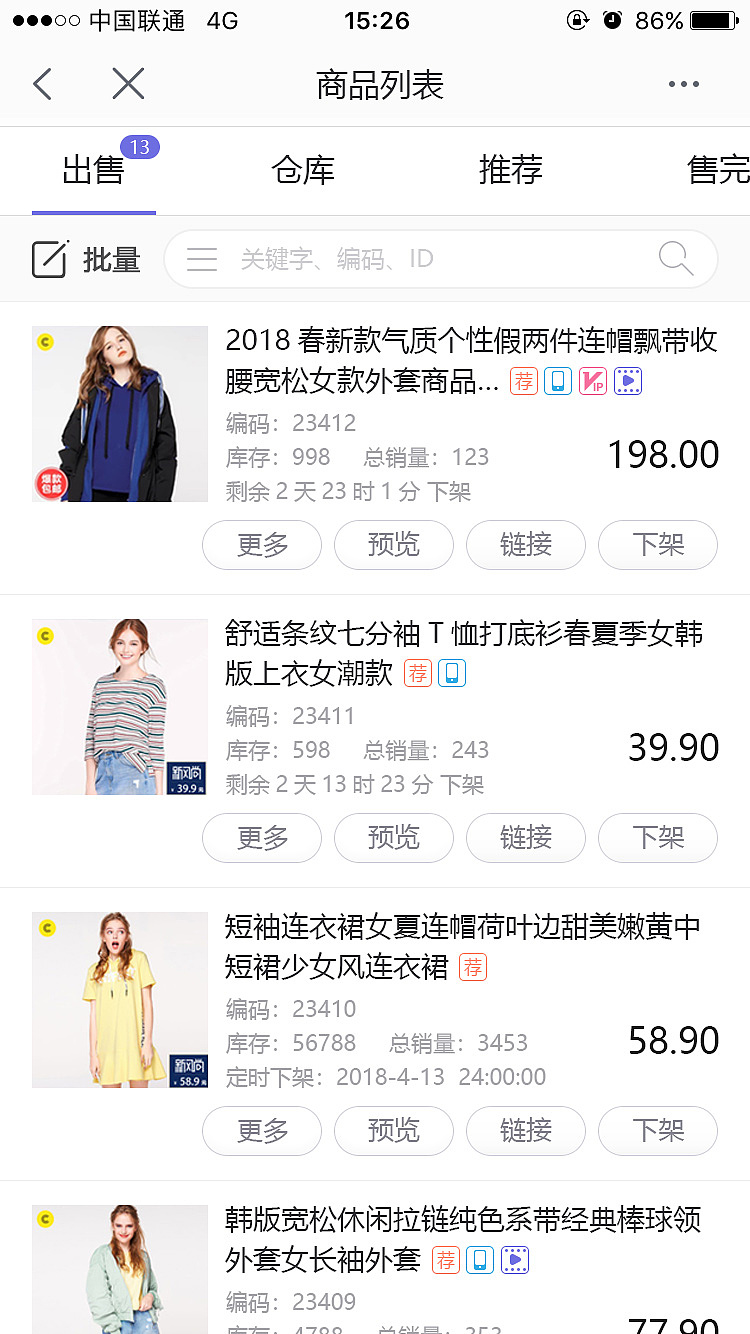Click 下架 on product 23411
750x1334 pixels.
(657, 838)
